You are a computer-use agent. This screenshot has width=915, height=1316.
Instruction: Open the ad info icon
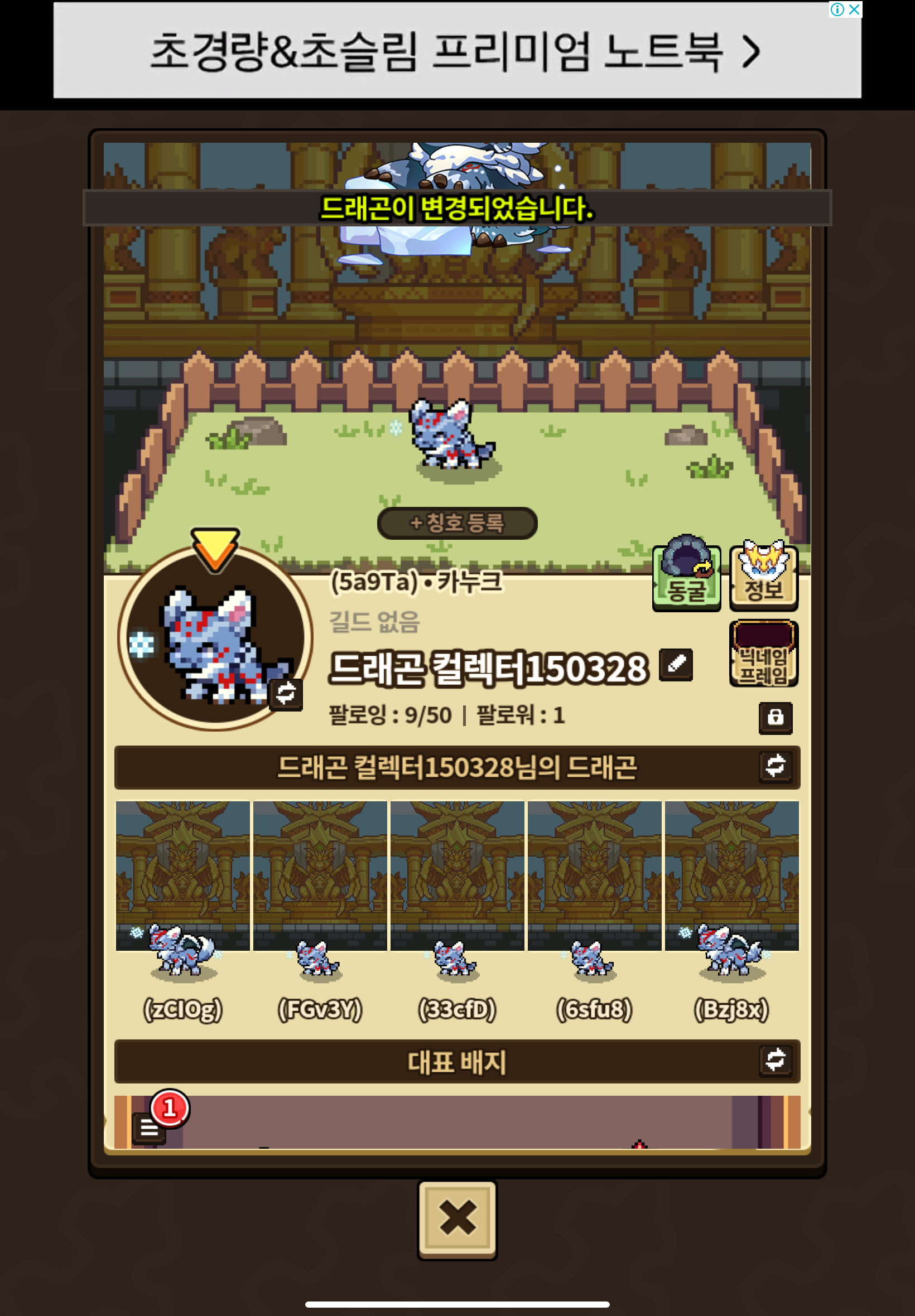click(837, 9)
